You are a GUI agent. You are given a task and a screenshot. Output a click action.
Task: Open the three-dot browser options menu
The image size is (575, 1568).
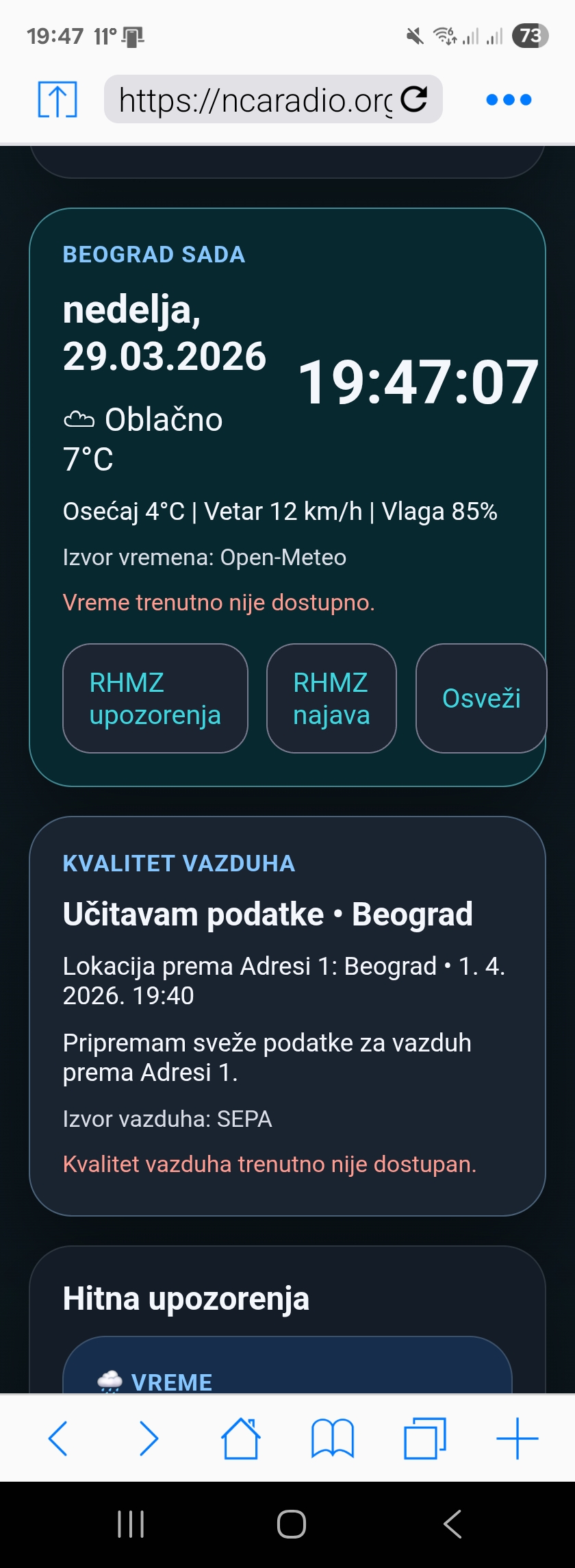click(x=507, y=98)
